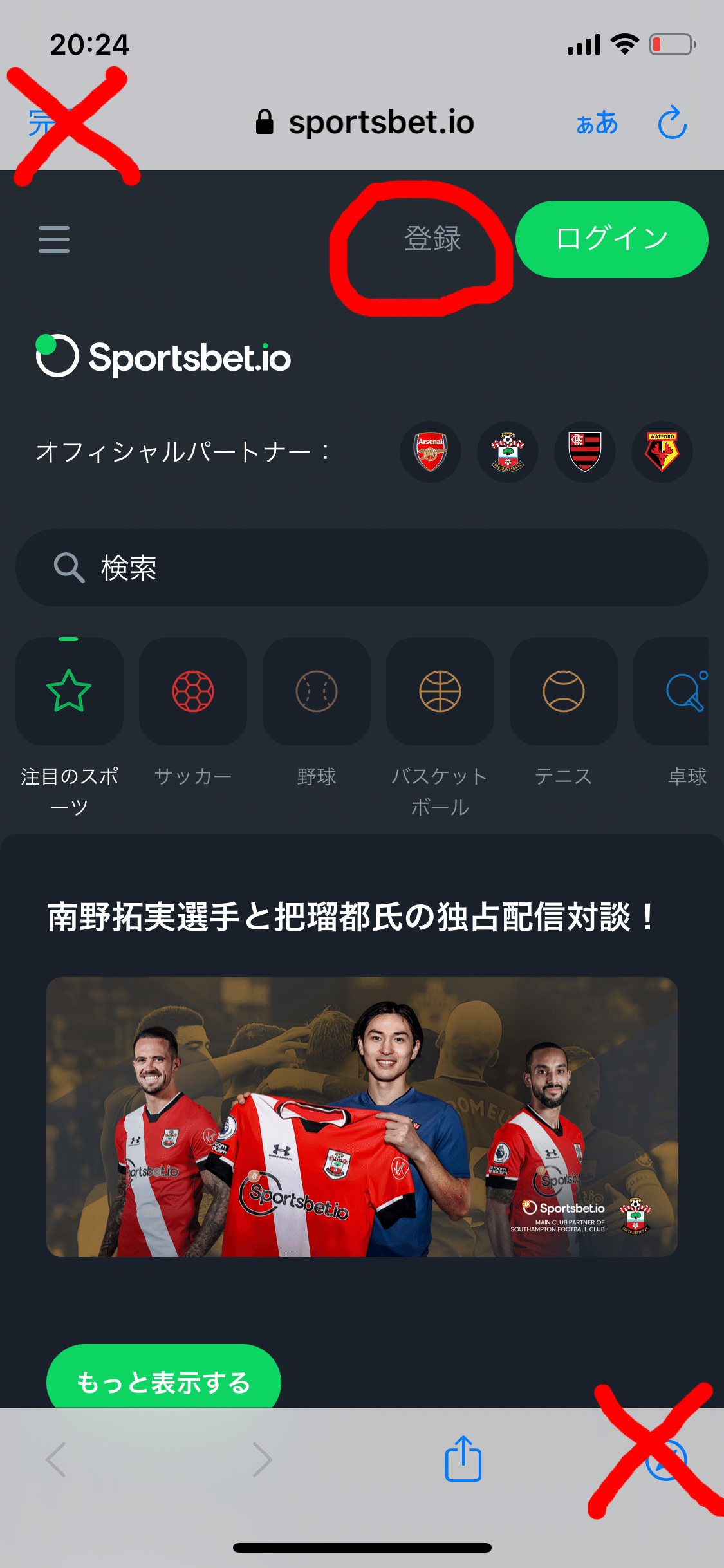The height and width of the screenshot is (1568, 724).
Task: Select the baseball sport icon
Action: pyautogui.click(x=316, y=691)
